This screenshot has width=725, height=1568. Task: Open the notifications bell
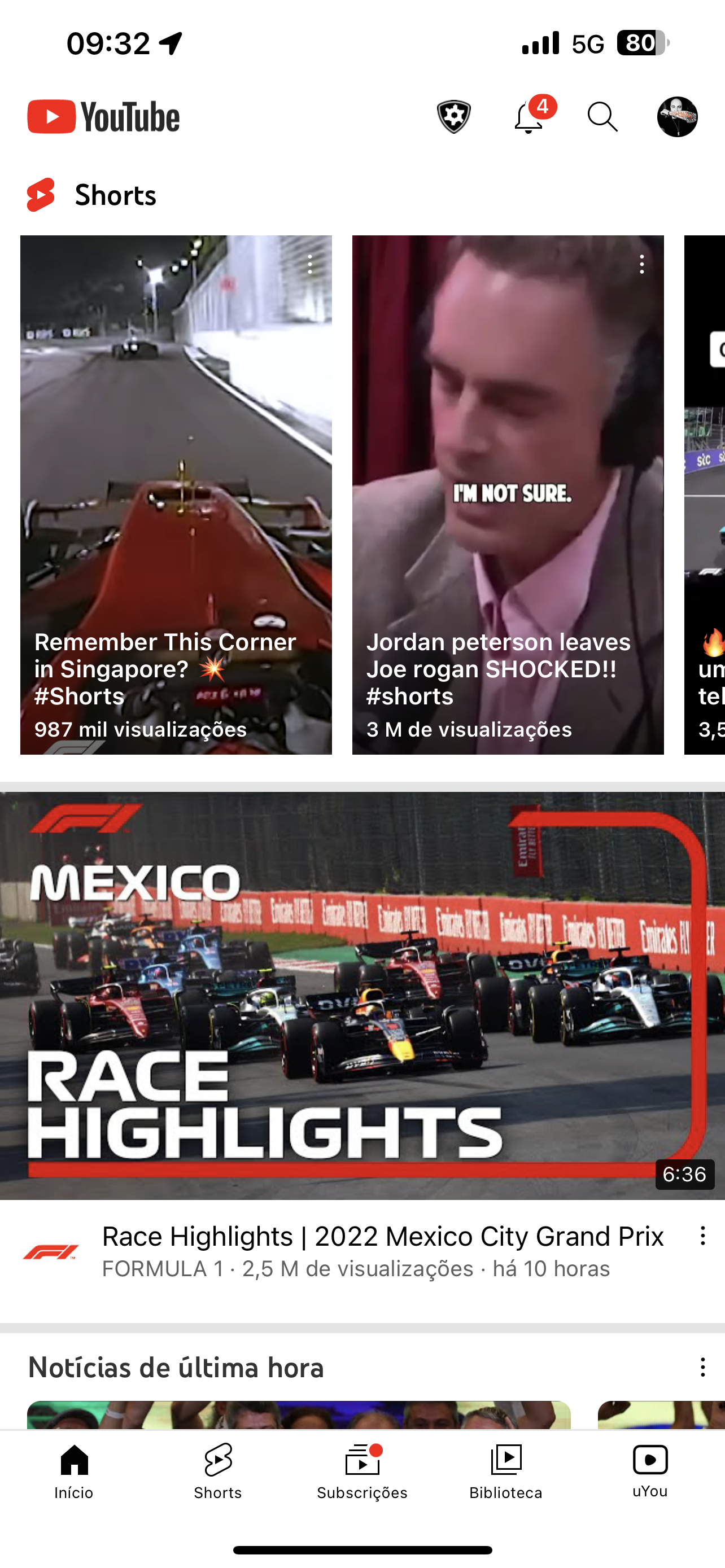click(x=529, y=117)
